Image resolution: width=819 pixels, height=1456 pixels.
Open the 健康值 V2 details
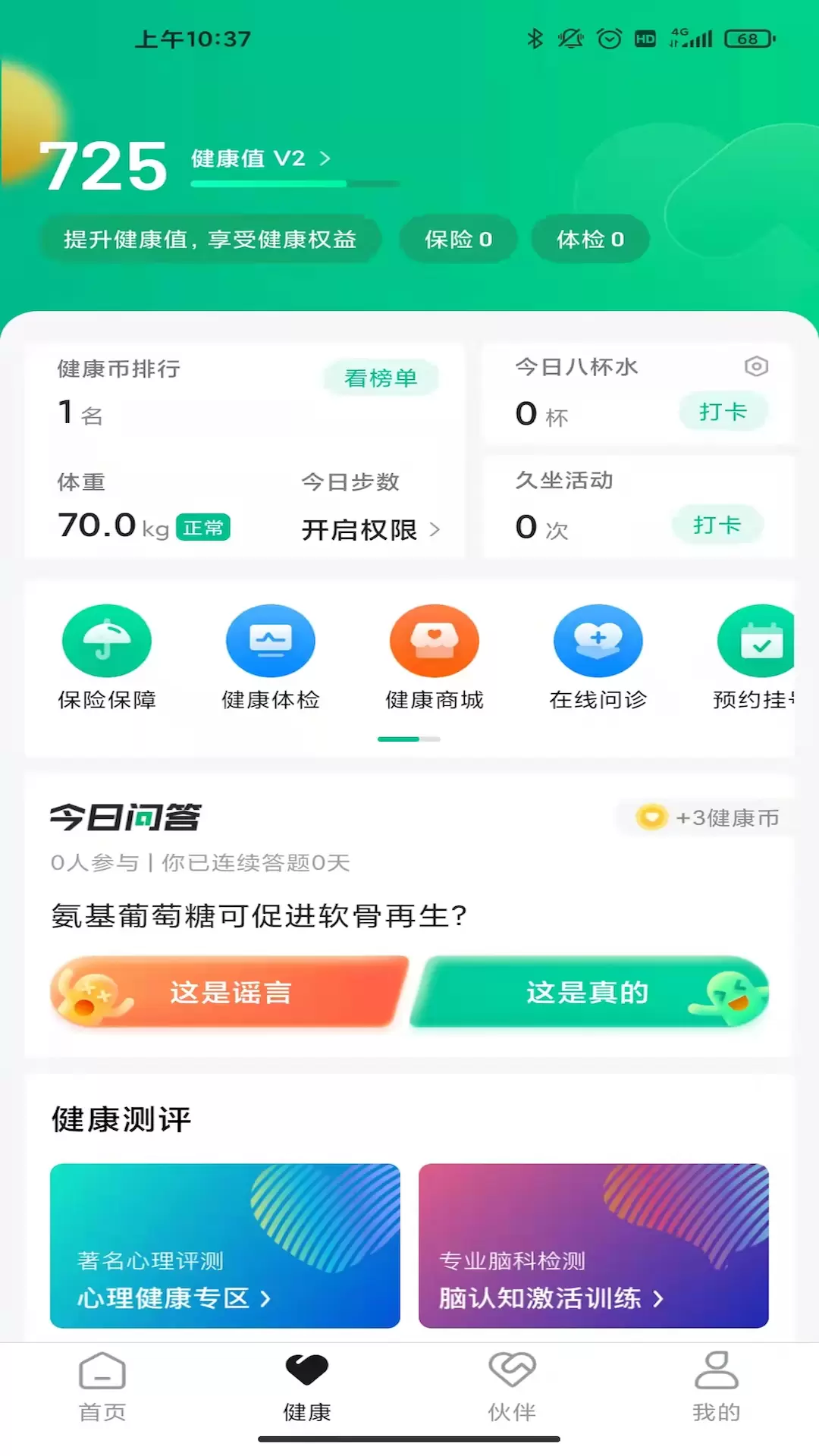click(x=261, y=158)
